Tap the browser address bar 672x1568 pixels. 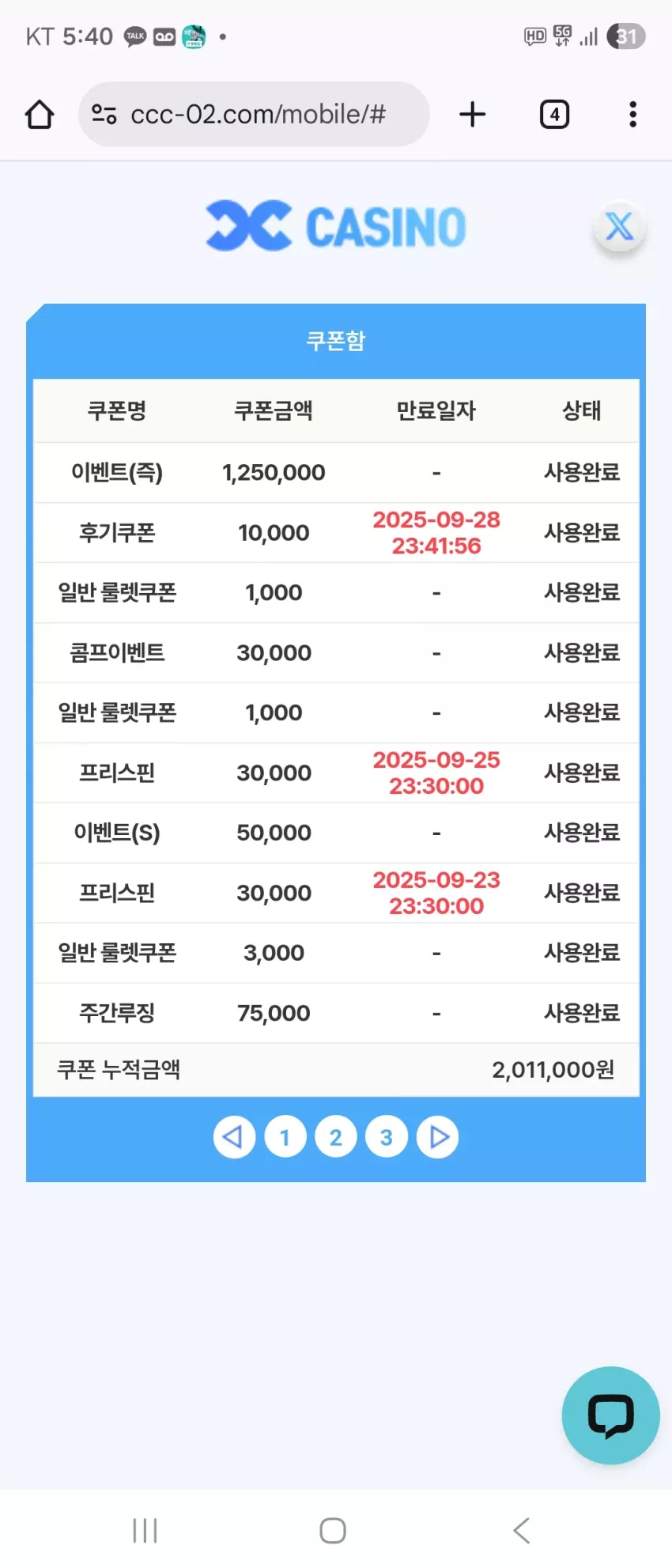coord(254,115)
